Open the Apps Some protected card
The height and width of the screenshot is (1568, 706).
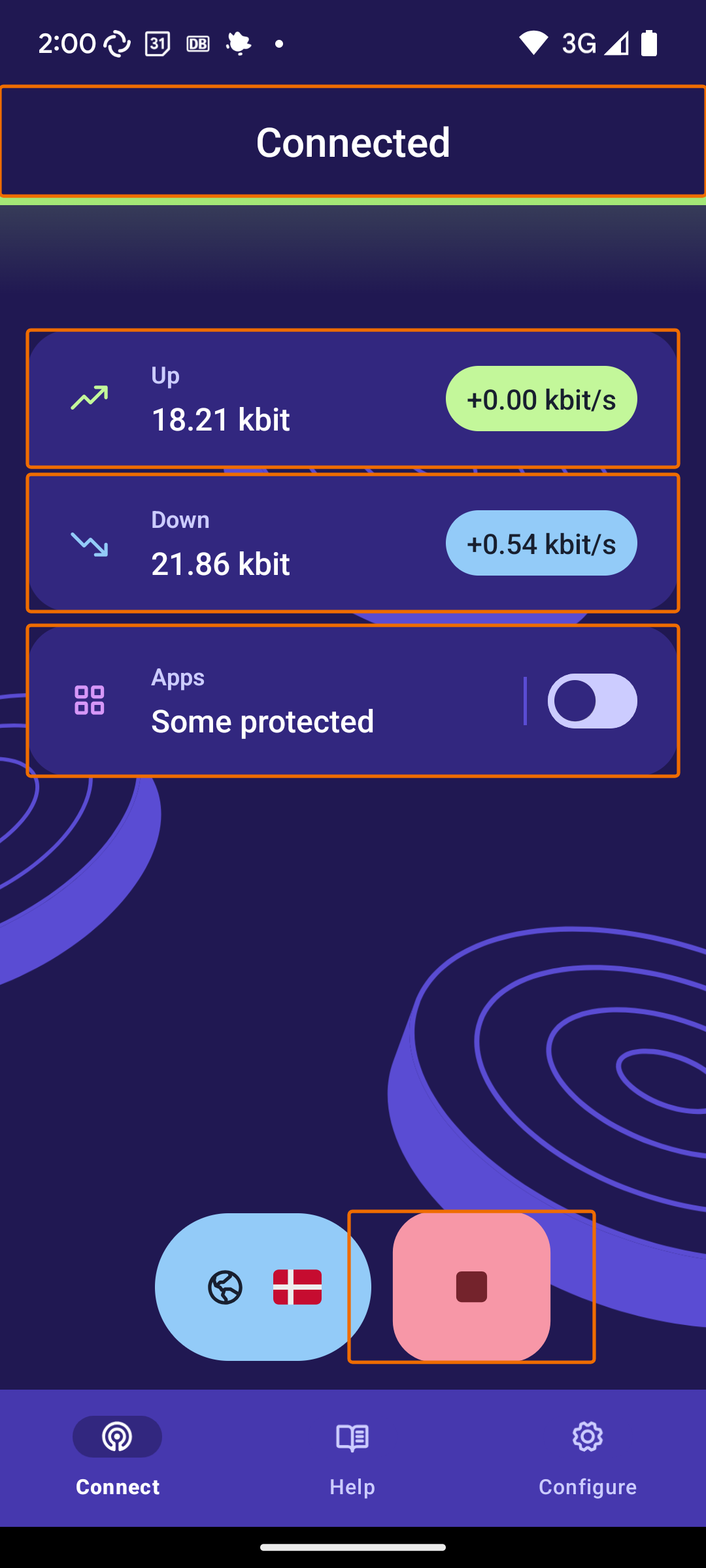click(353, 701)
